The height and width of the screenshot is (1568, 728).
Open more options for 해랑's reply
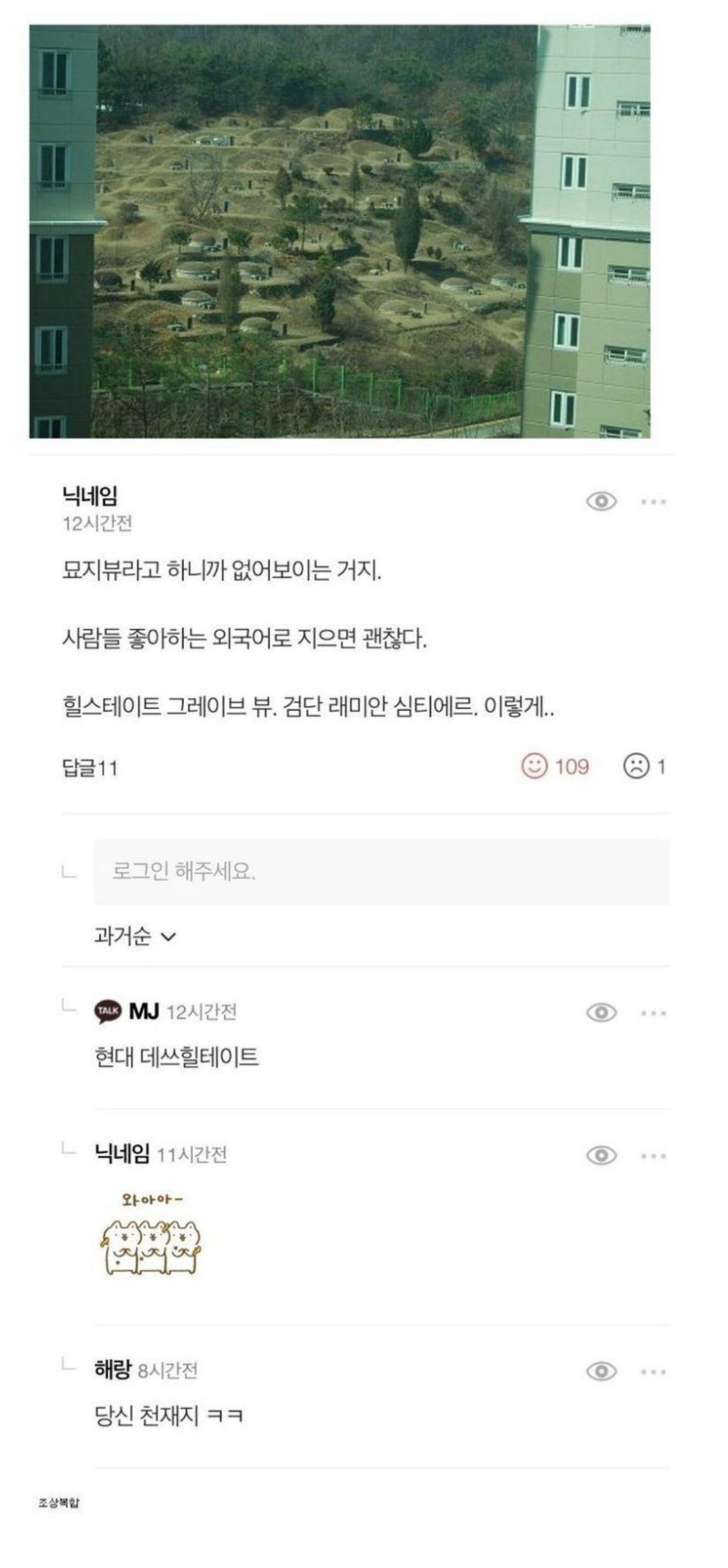point(653,1372)
